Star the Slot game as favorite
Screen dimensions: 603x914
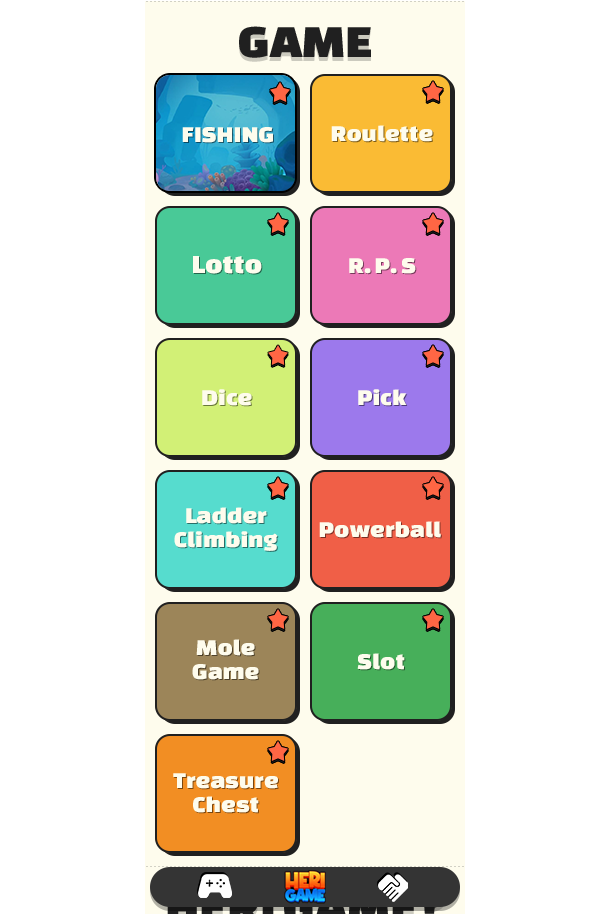click(433, 620)
